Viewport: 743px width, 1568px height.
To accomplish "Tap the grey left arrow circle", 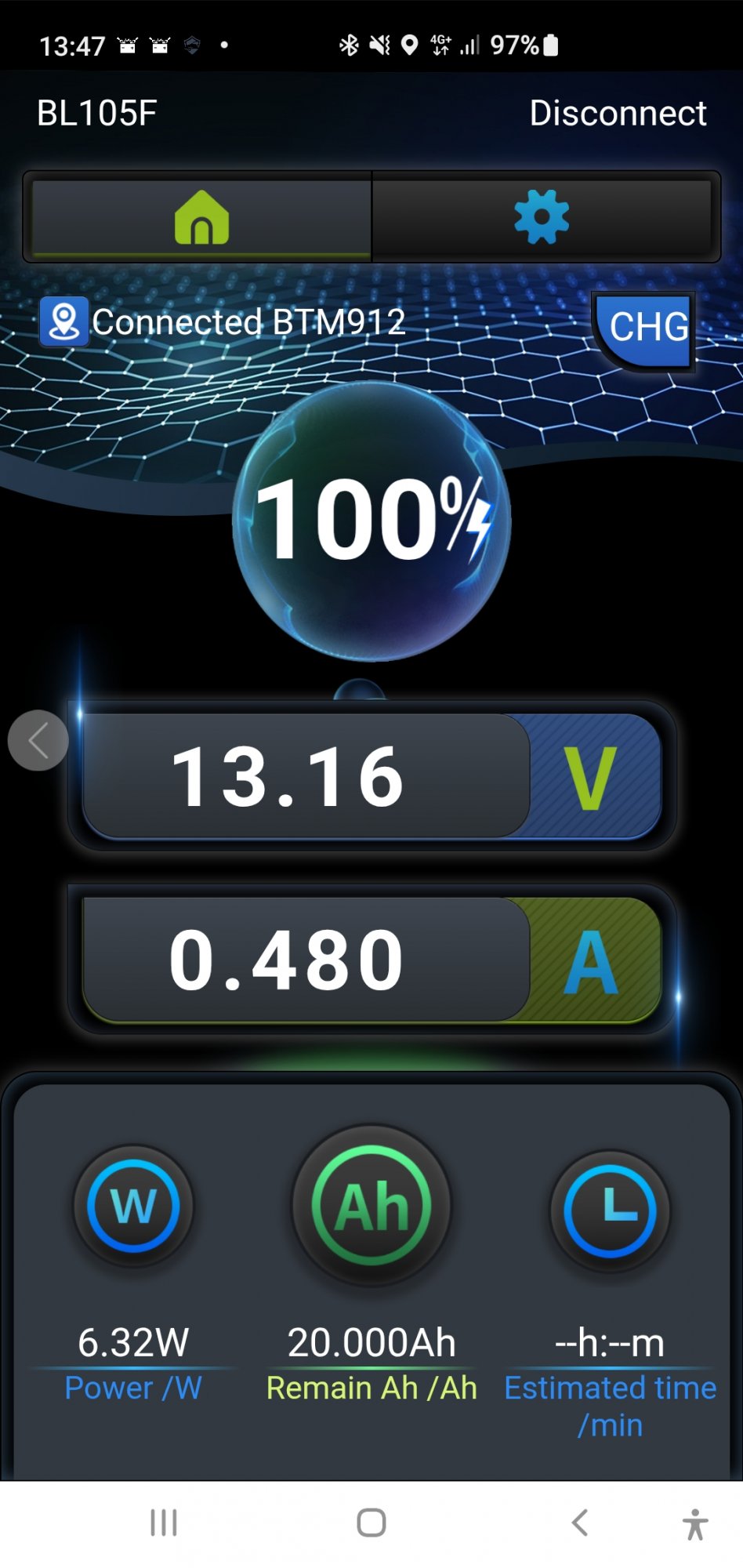I will pos(38,740).
